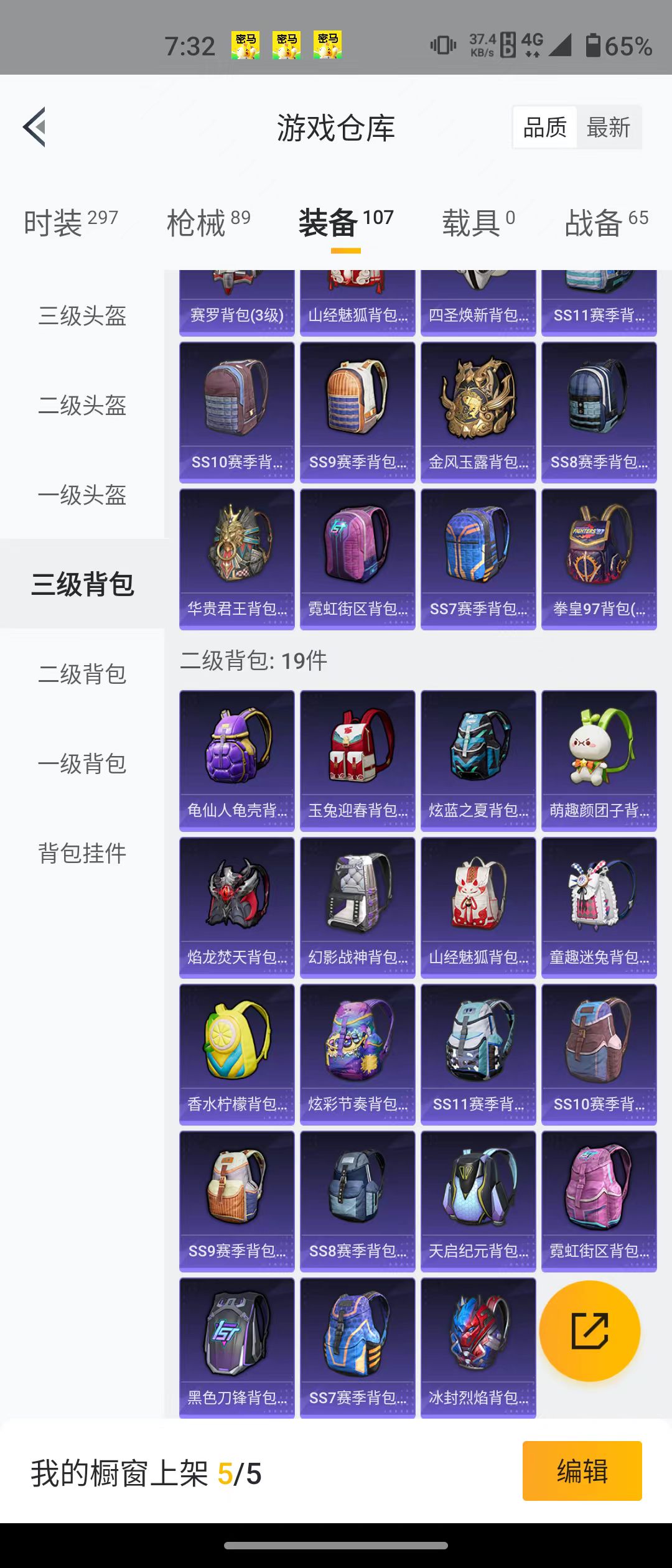672x1568 pixels.
Task: Go back using the top-left arrow
Action: coord(35,127)
